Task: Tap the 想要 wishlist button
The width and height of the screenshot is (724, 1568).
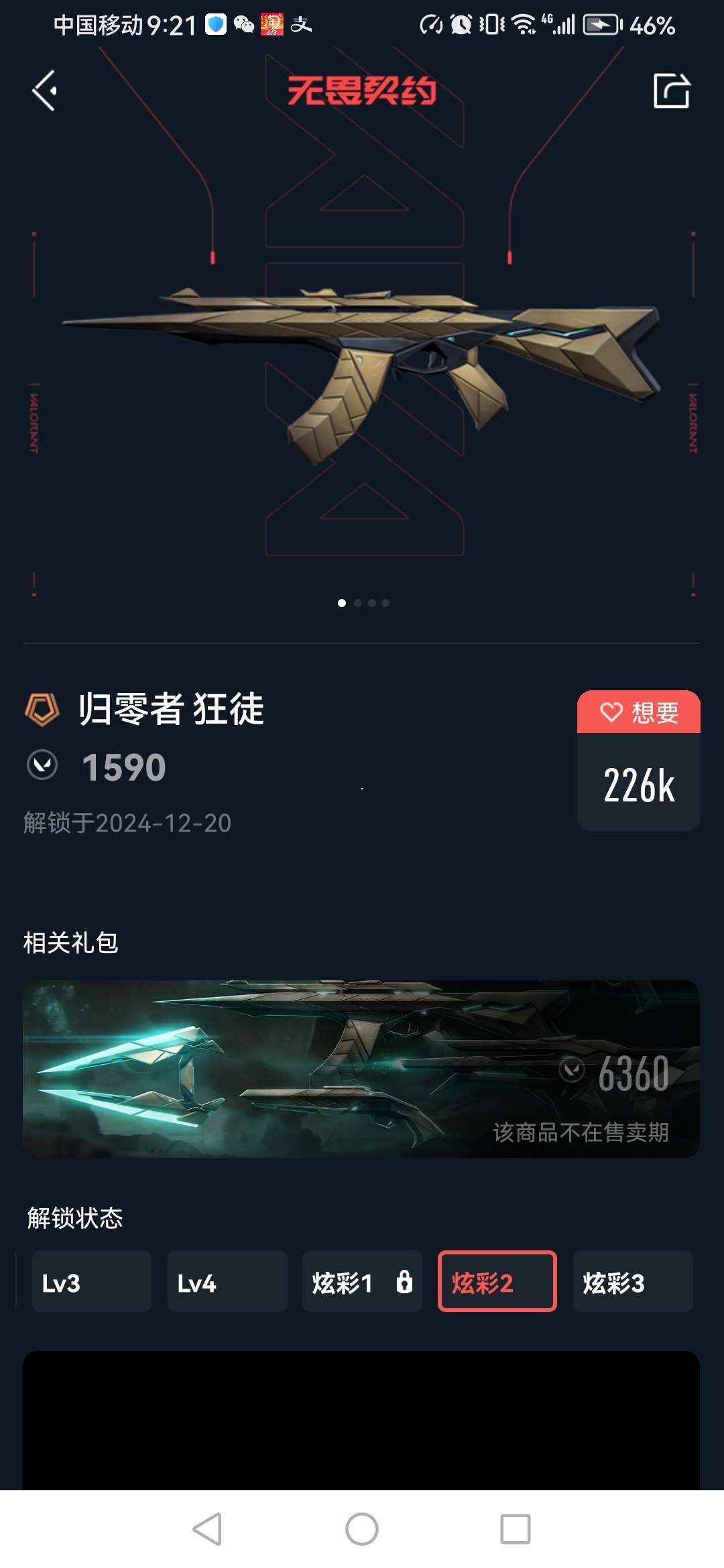Action: 638,712
